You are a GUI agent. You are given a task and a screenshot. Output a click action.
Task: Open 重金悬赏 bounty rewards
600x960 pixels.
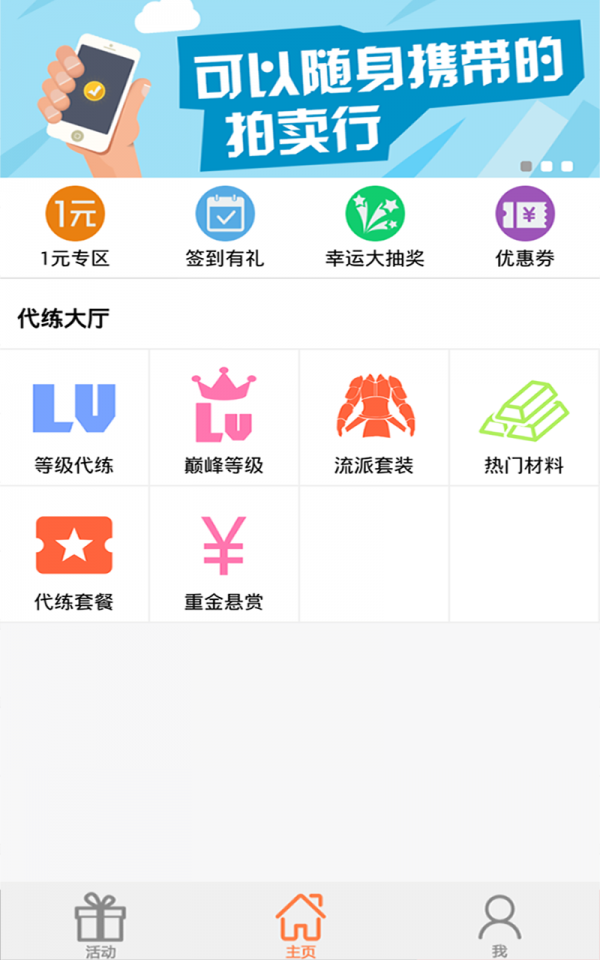click(224, 555)
